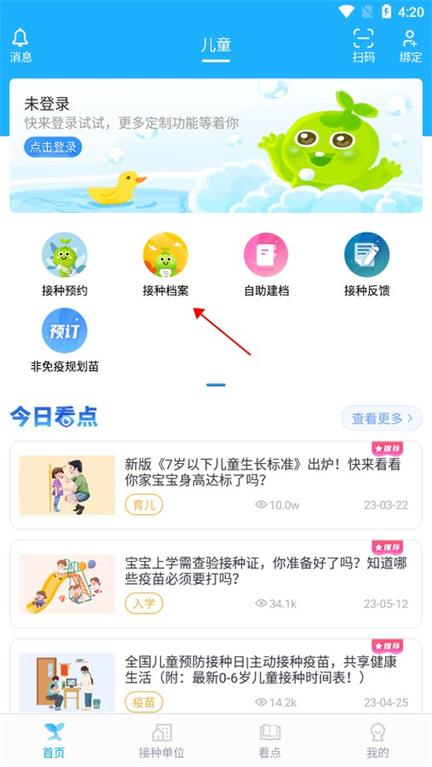
Task: Tap the 绑定 bind icon
Action: point(410,45)
